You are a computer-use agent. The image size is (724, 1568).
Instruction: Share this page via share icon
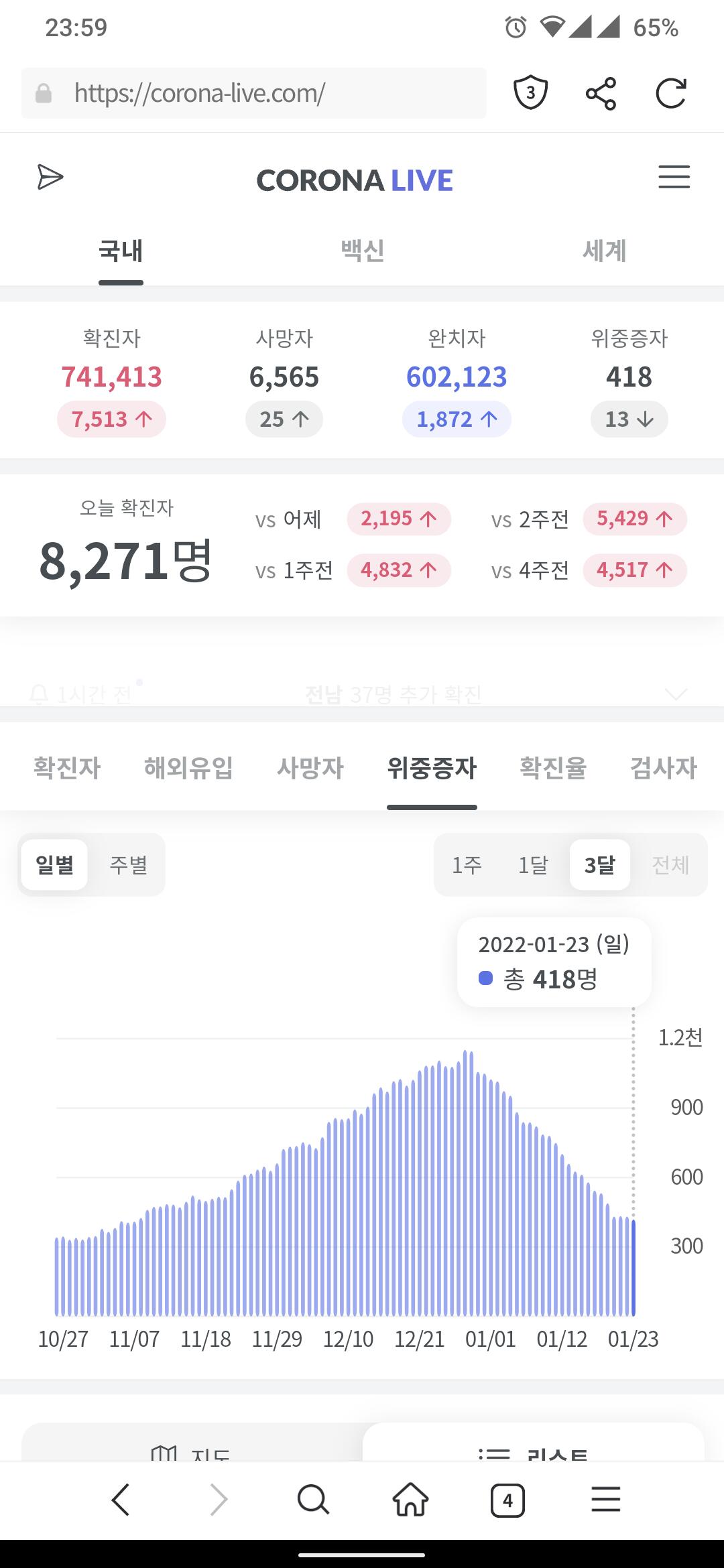(x=601, y=93)
